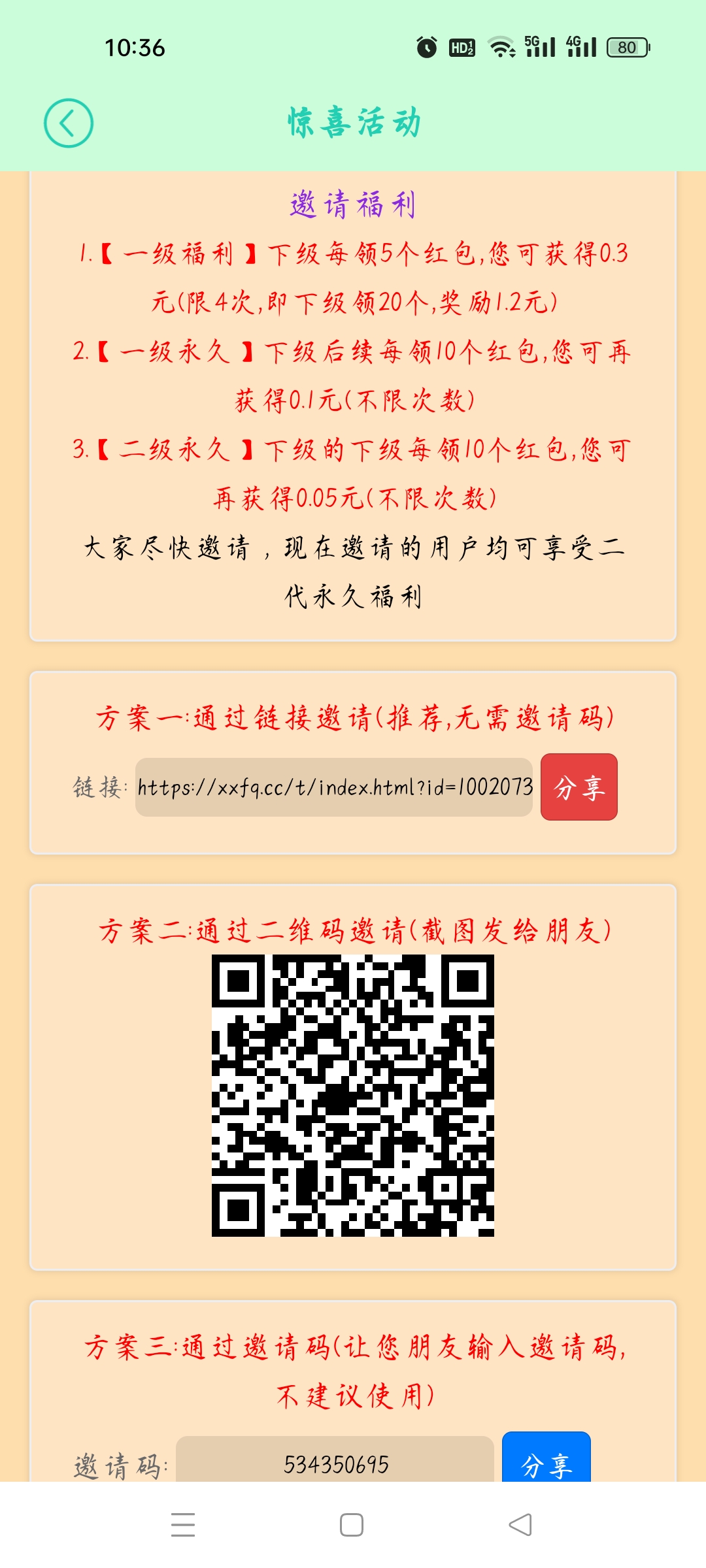Share the invite link with red 分享 button
Image resolution: width=706 pixels, height=1568 pixels.
(x=579, y=787)
